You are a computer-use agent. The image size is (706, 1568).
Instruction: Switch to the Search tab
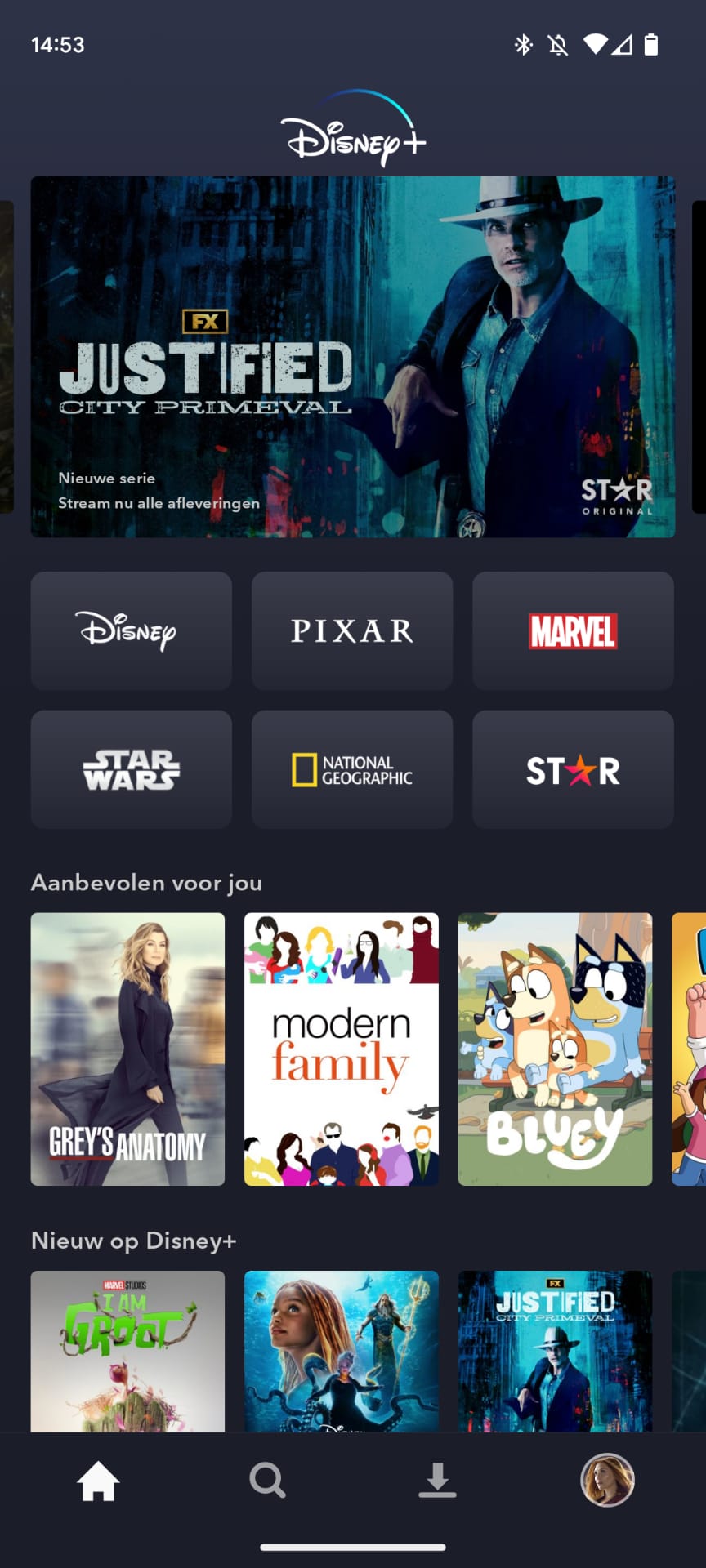268,1481
